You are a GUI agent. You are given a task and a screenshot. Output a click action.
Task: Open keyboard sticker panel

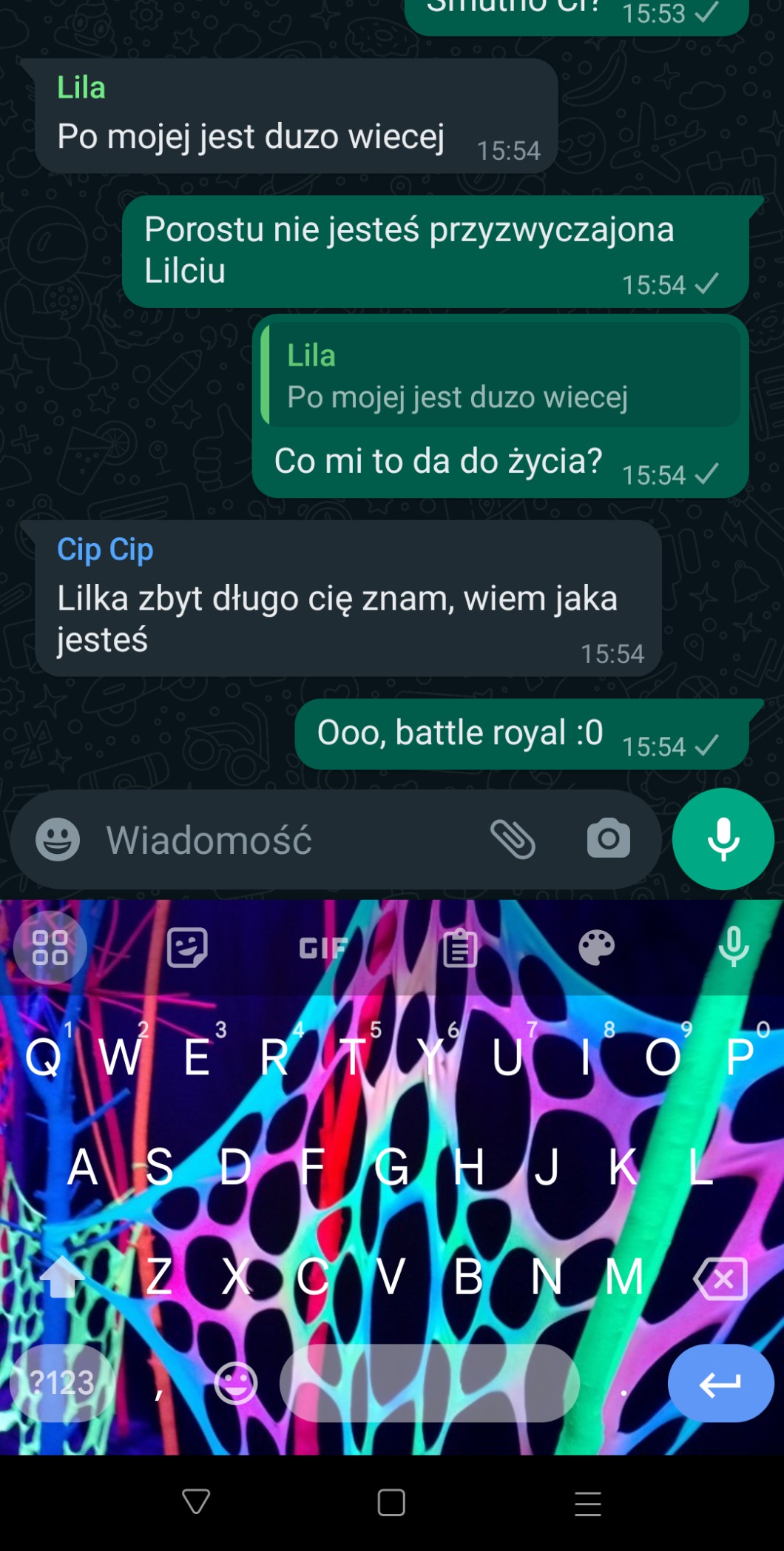[187, 948]
